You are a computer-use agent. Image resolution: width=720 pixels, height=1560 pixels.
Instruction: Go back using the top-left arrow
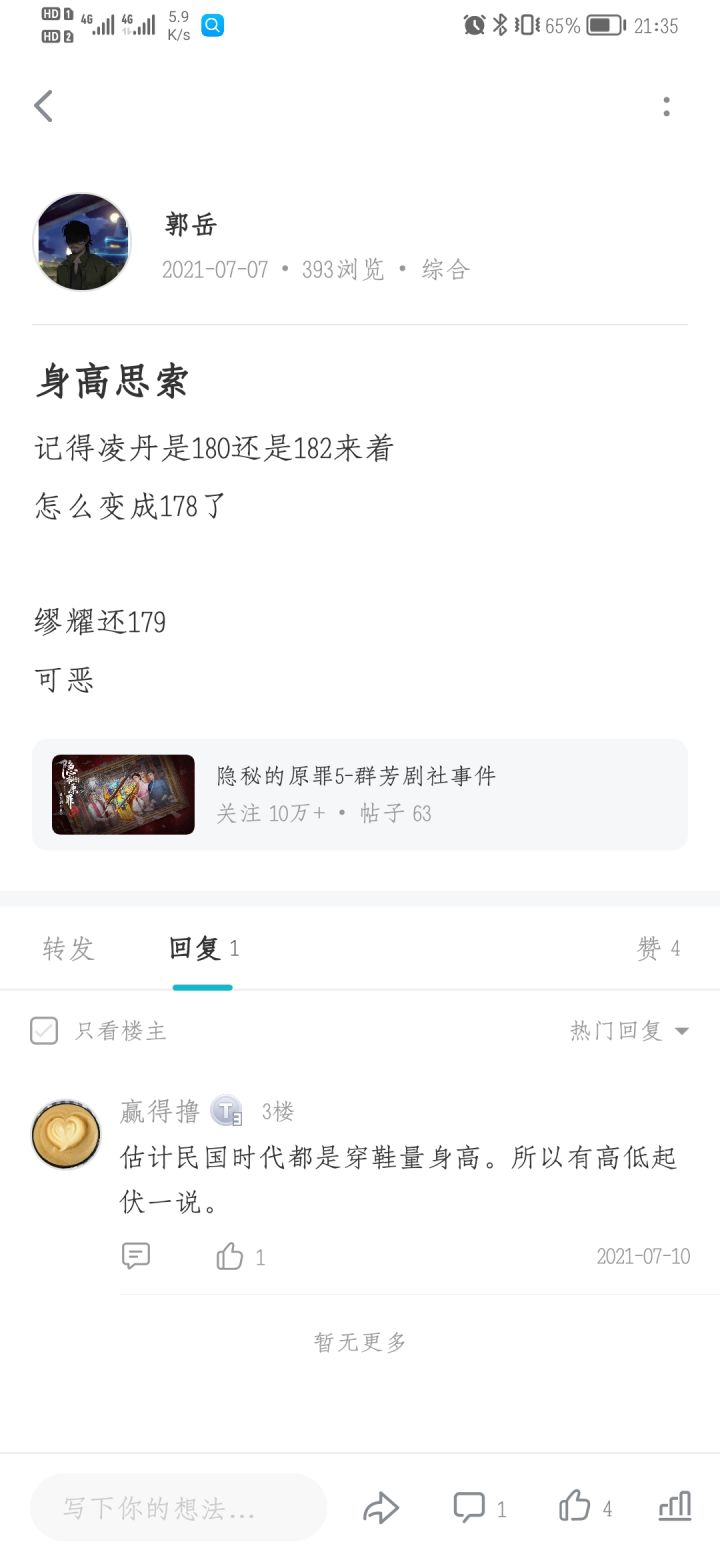tap(43, 106)
